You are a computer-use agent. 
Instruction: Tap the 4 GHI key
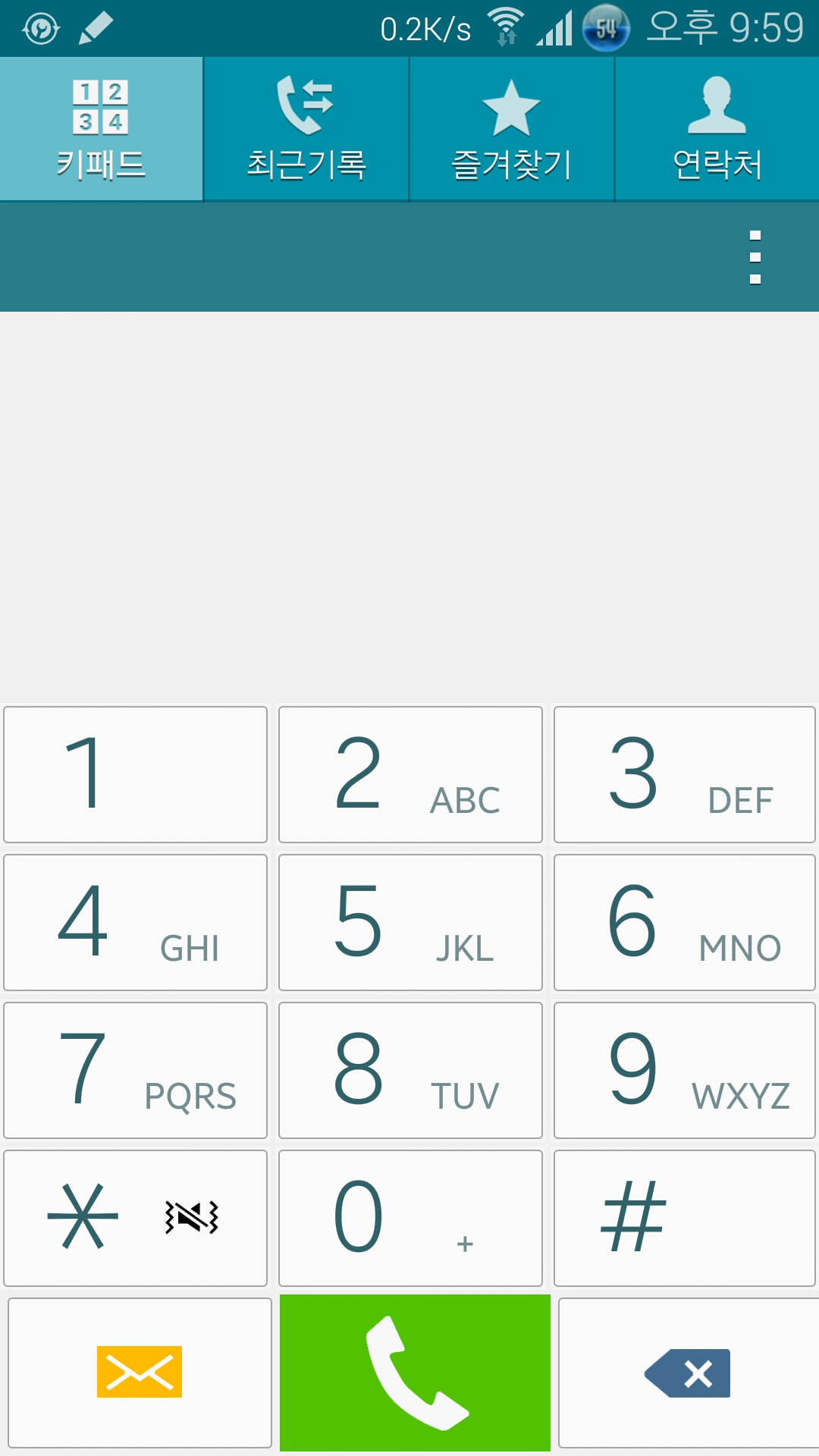coord(136,922)
